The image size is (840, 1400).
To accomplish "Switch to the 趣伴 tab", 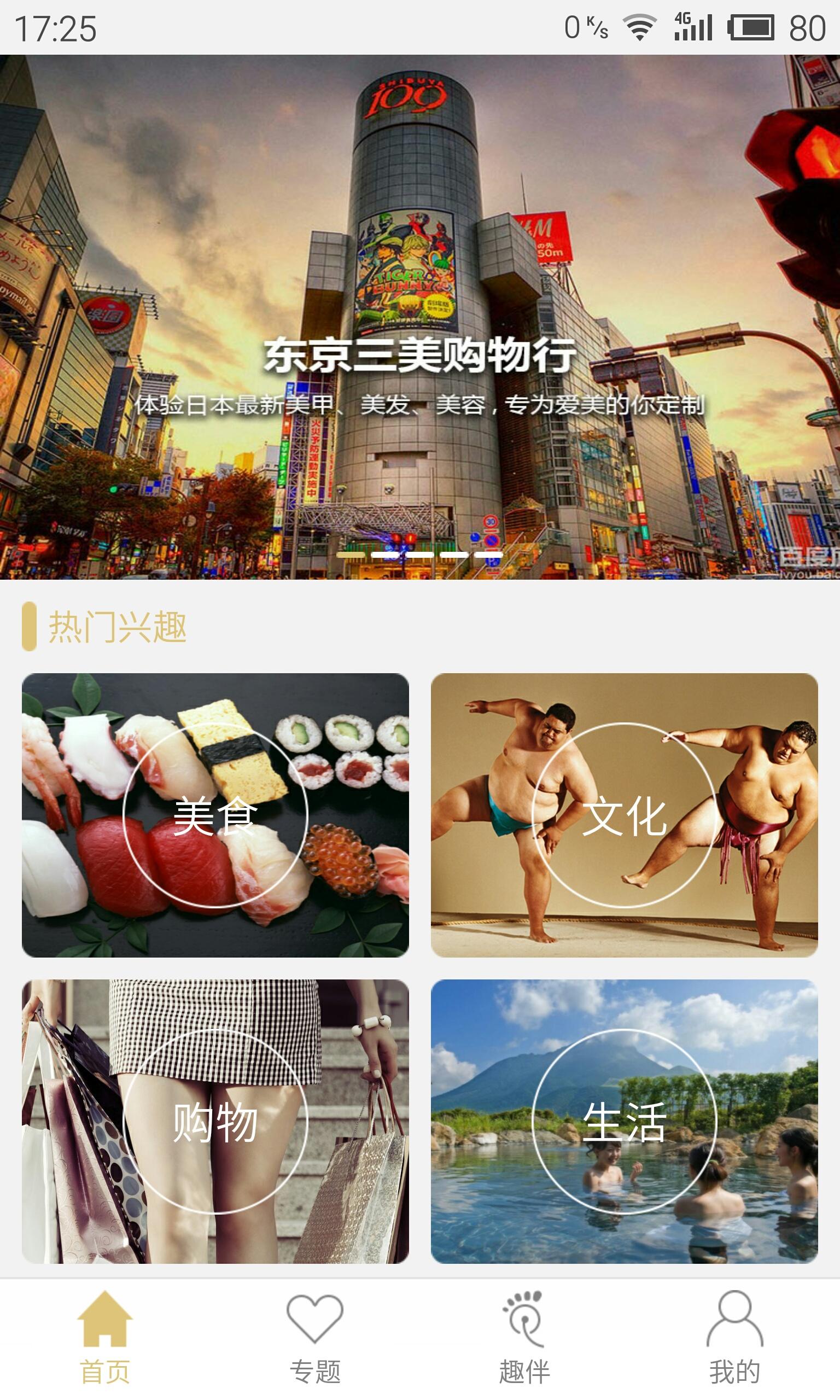I will pyautogui.click(x=524, y=1338).
